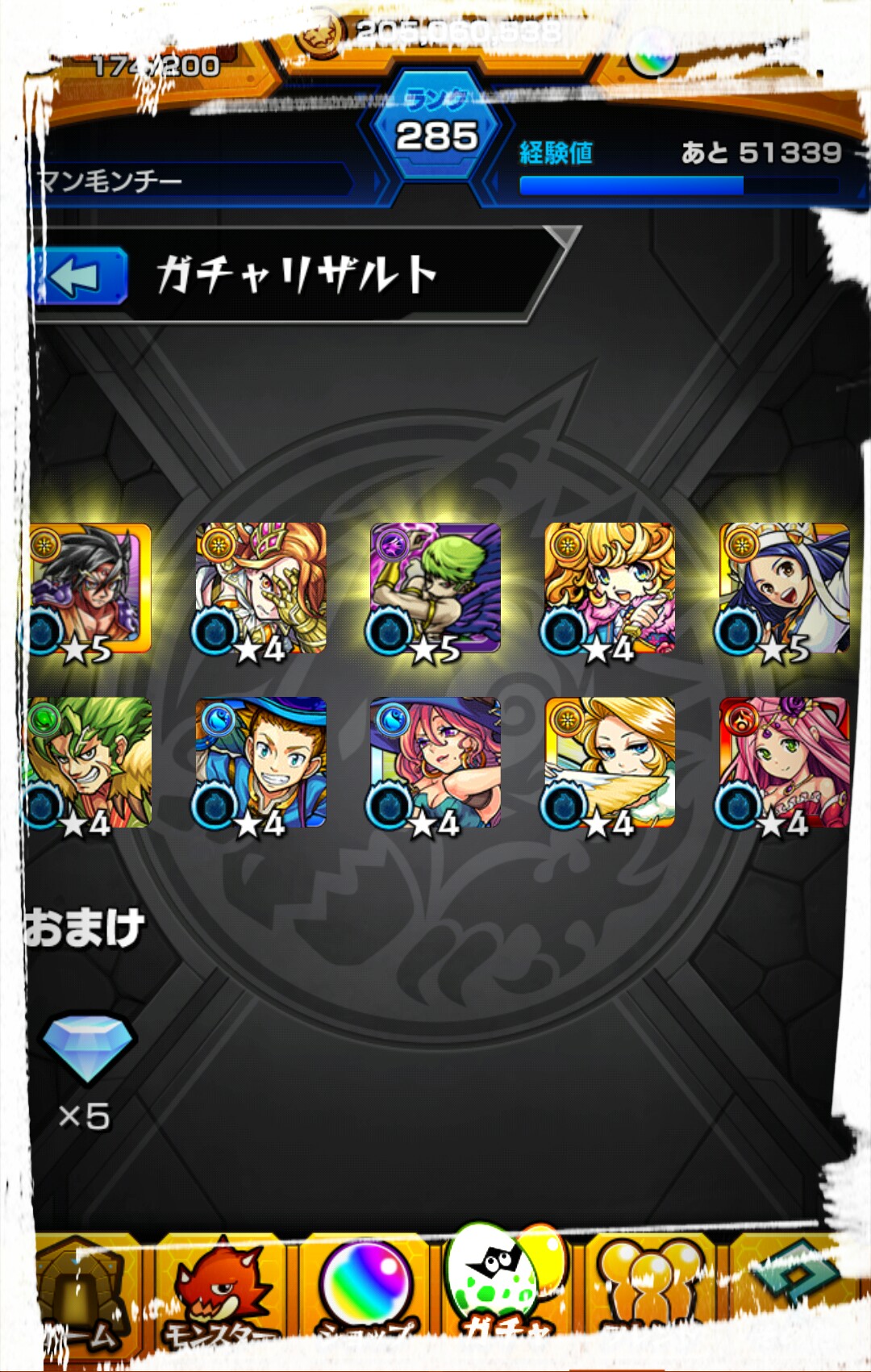Open the black-haired masked 5-star monster
871x1372 pixels.
tap(89, 589)
